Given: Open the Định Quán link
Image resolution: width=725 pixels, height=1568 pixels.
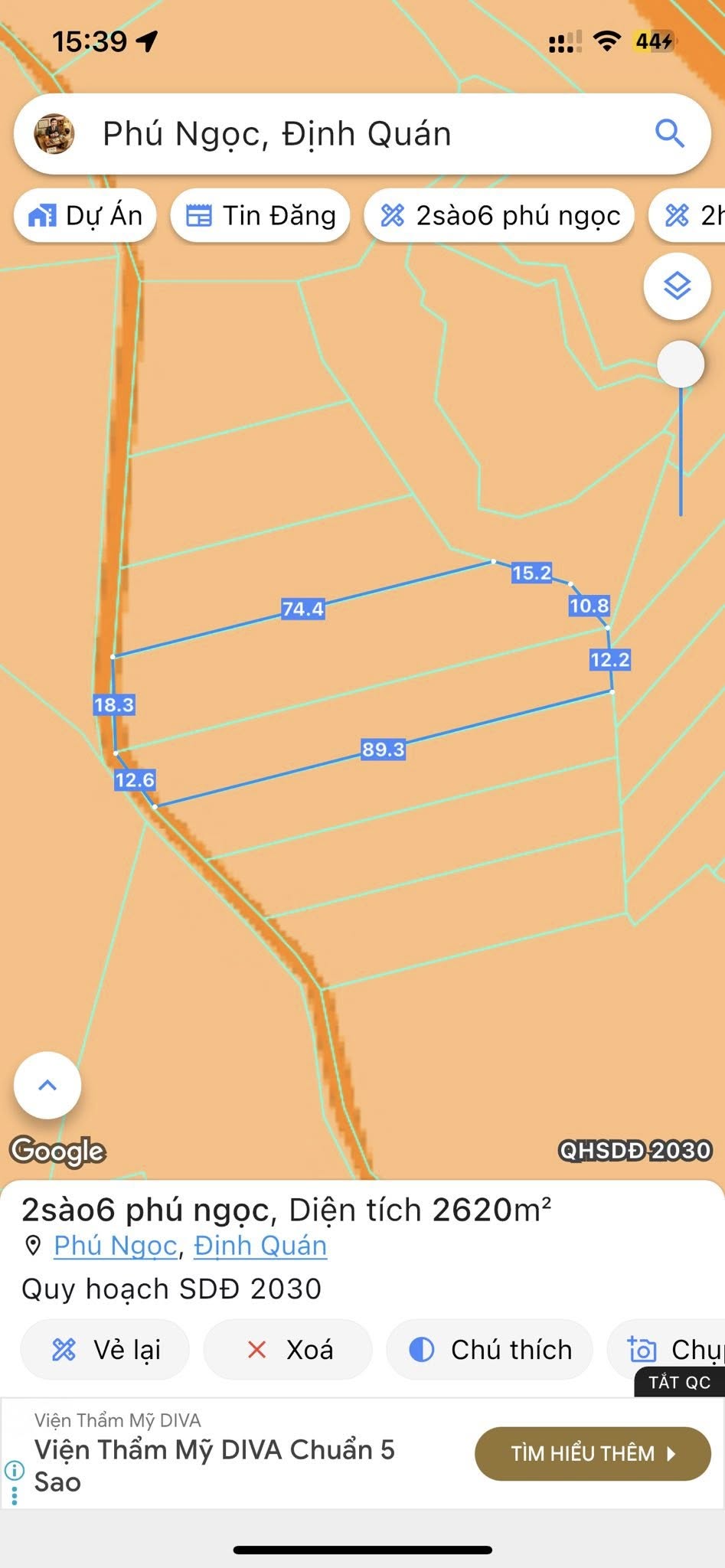Looking at the screenshot, I should pos(260,1246).
